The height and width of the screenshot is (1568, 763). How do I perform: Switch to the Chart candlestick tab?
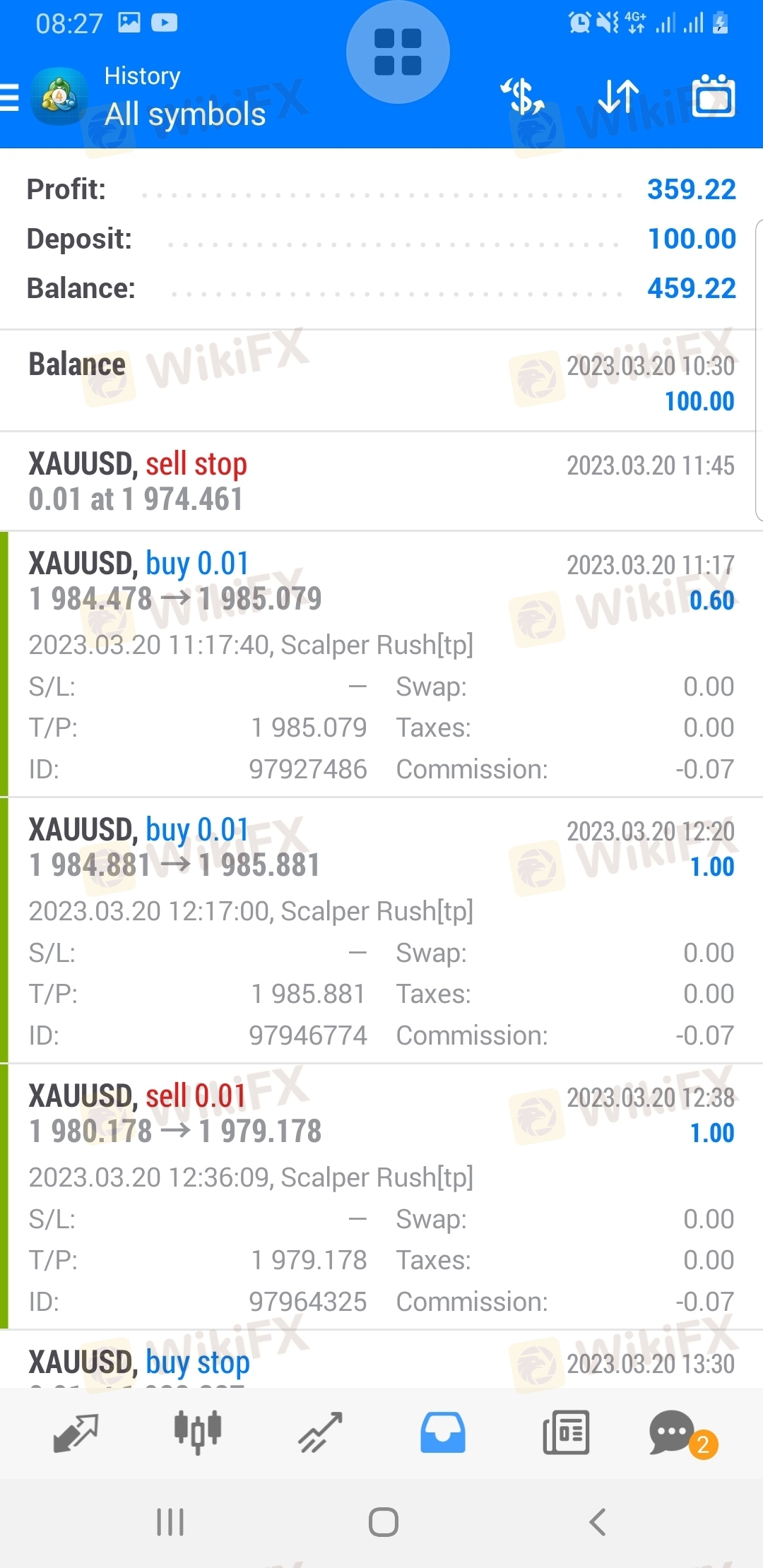point(198,1432)
